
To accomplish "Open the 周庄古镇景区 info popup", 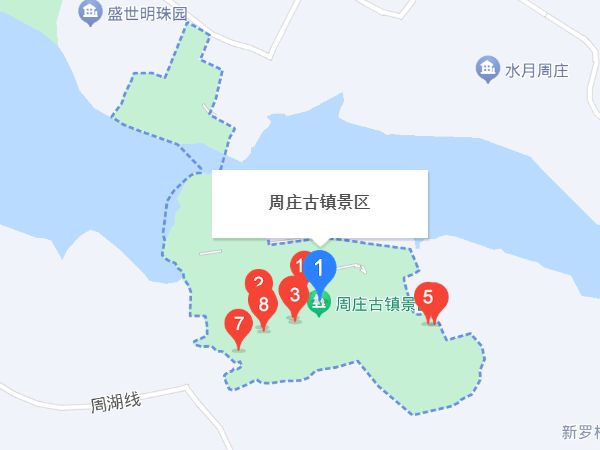I will point(319,203).
